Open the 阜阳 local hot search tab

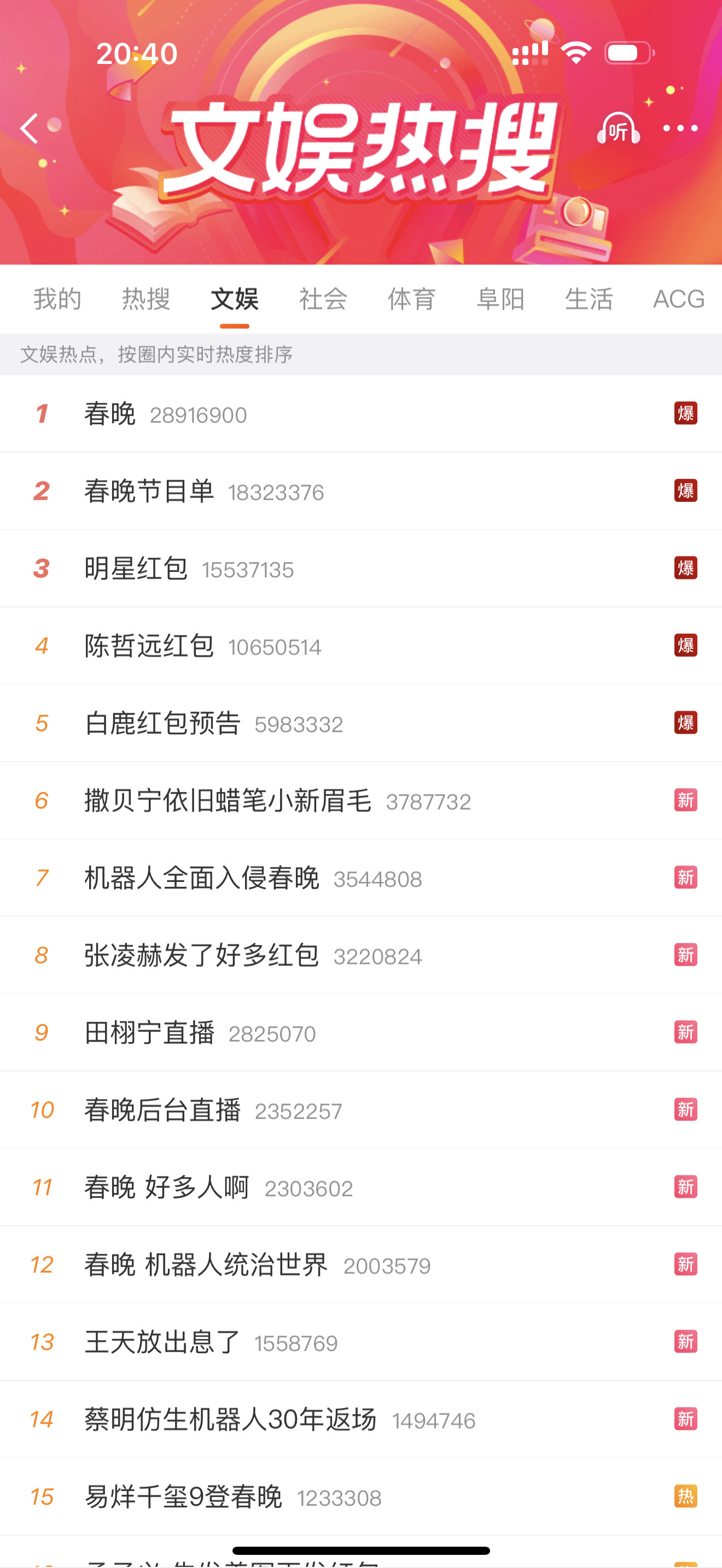coord(500,299)
